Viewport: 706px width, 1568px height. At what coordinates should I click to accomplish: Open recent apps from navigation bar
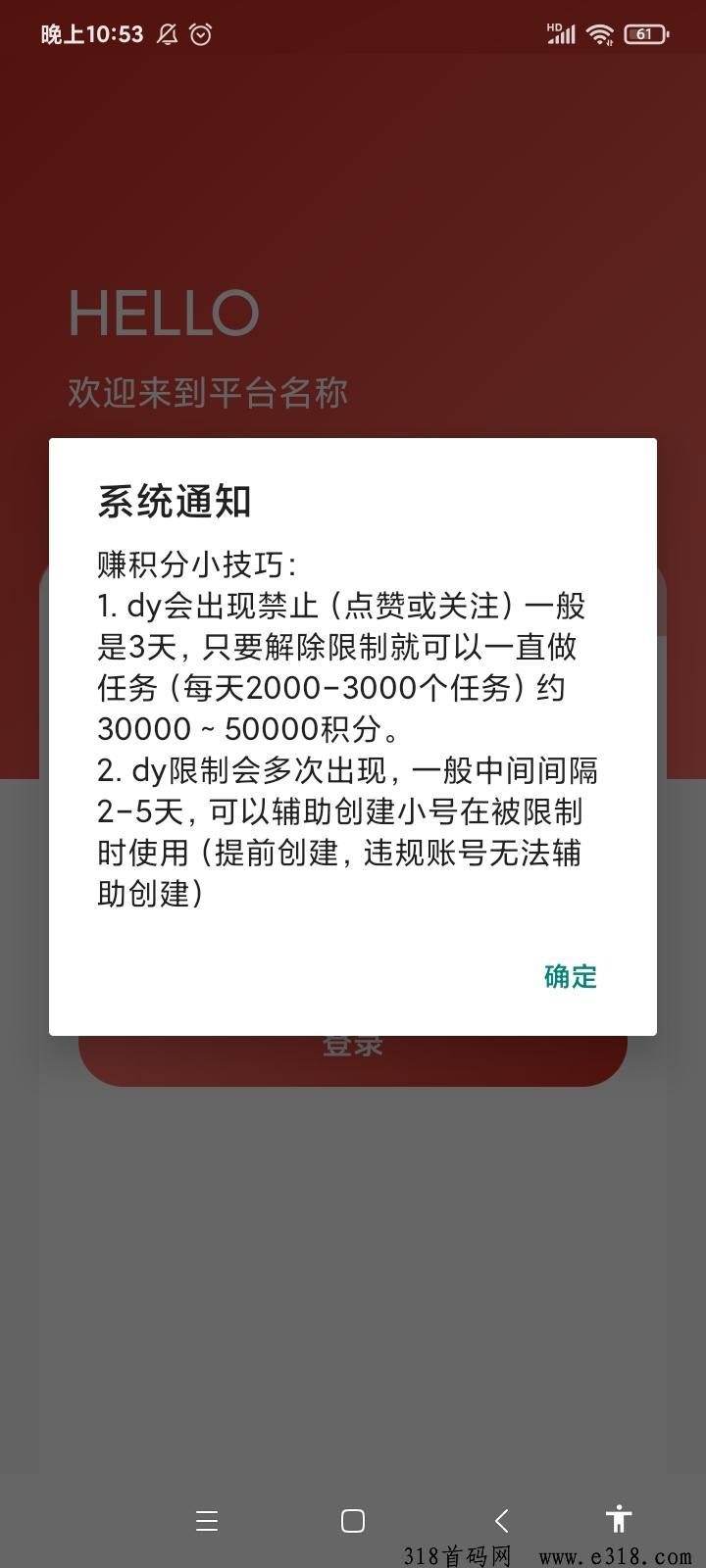point(206,1520)
